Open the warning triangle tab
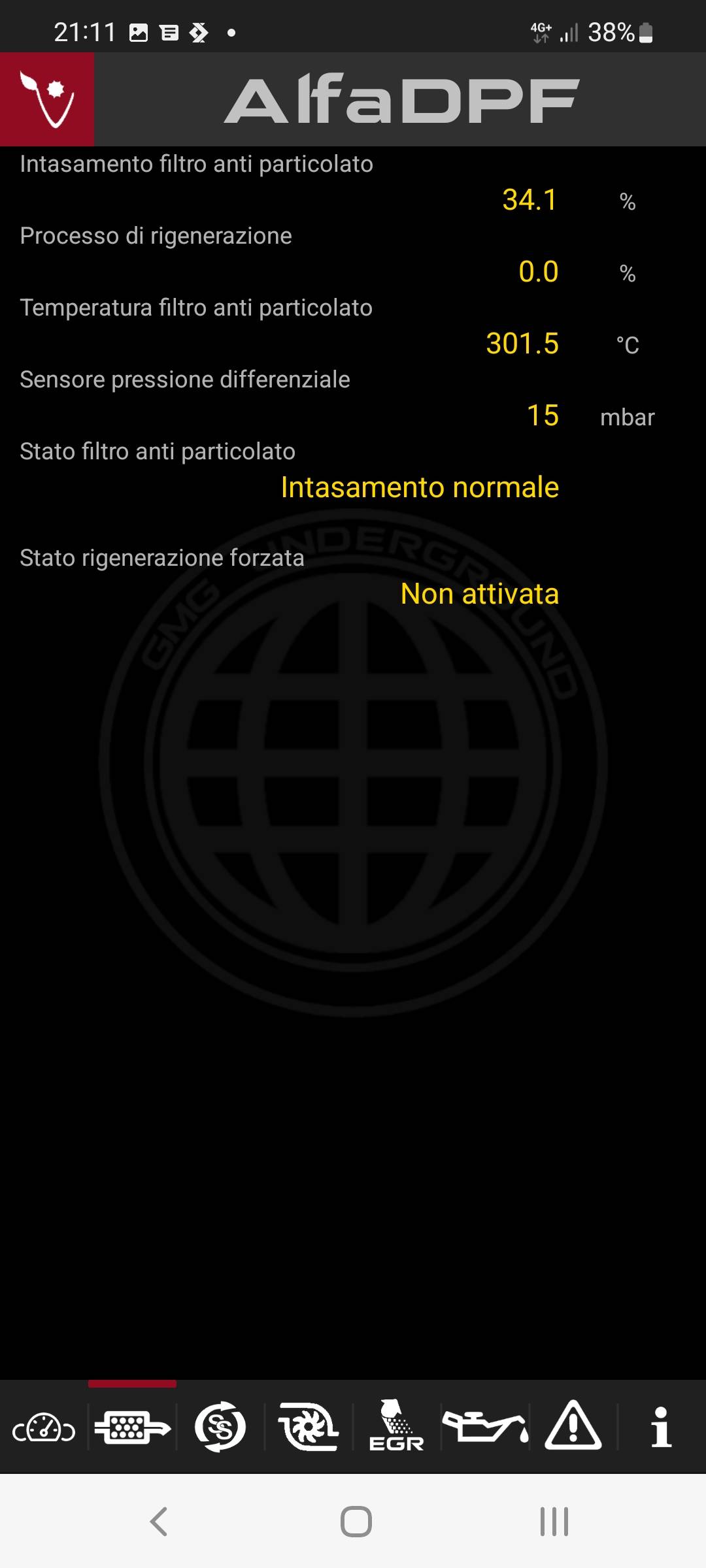 tap(573, 1426)
